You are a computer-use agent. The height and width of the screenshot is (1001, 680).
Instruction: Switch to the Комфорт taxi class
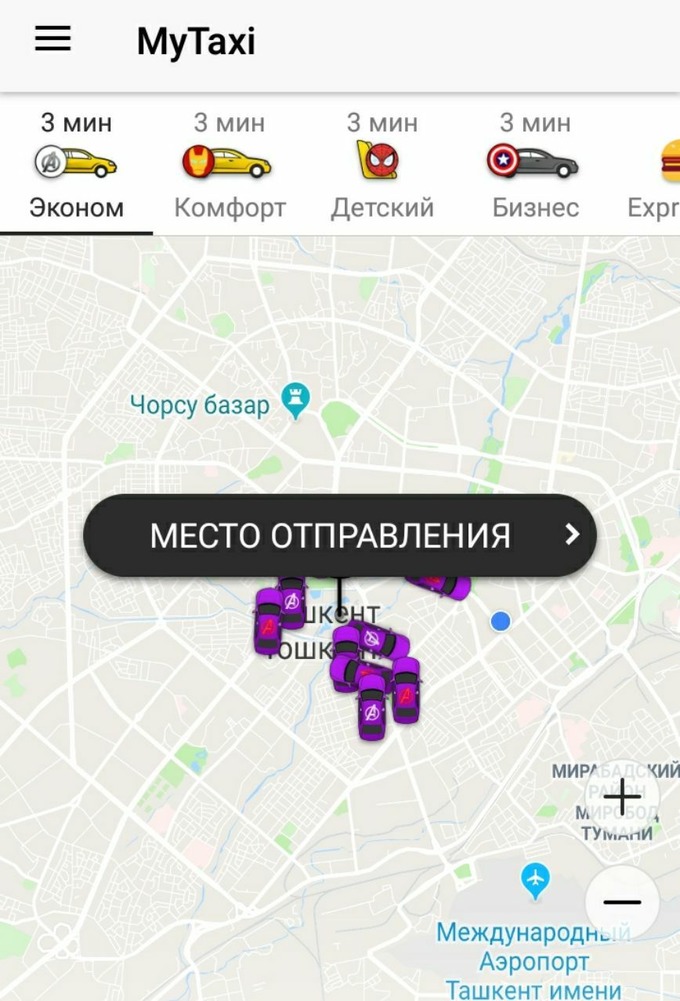point(229,166)
